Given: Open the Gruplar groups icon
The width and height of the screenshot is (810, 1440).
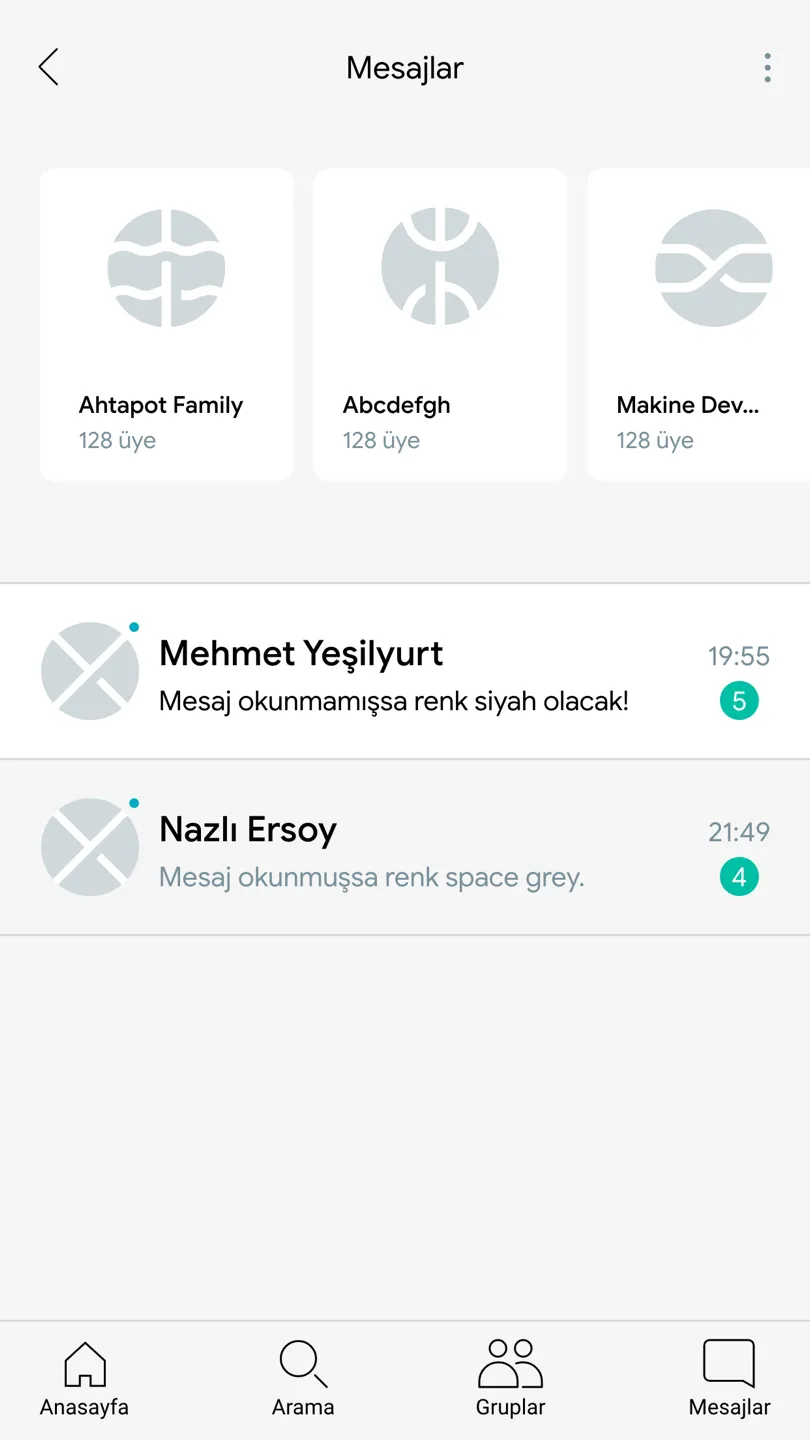Looking at the screenshot, I should pos(509,1362).
